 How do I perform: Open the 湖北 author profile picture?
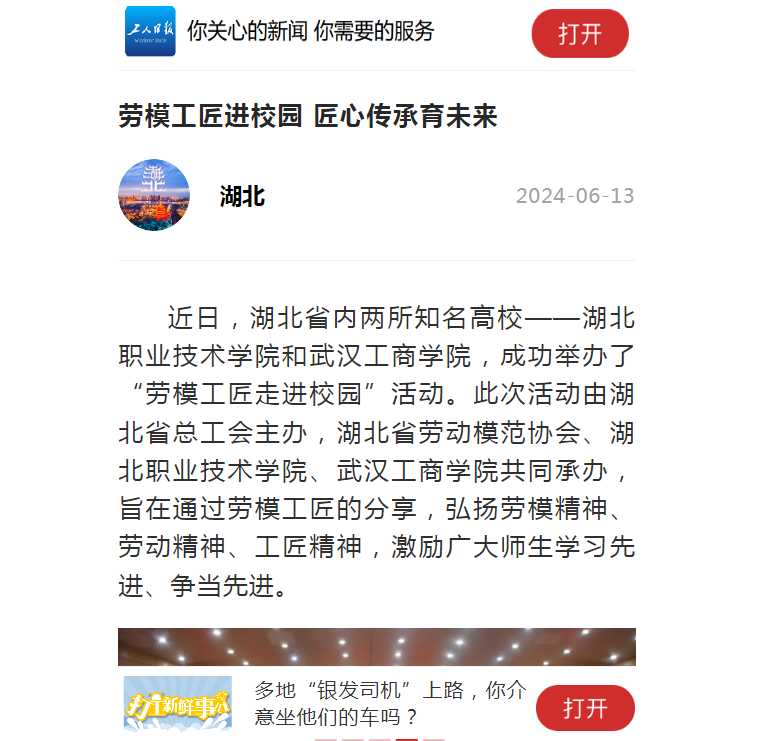tap(154, 195)
